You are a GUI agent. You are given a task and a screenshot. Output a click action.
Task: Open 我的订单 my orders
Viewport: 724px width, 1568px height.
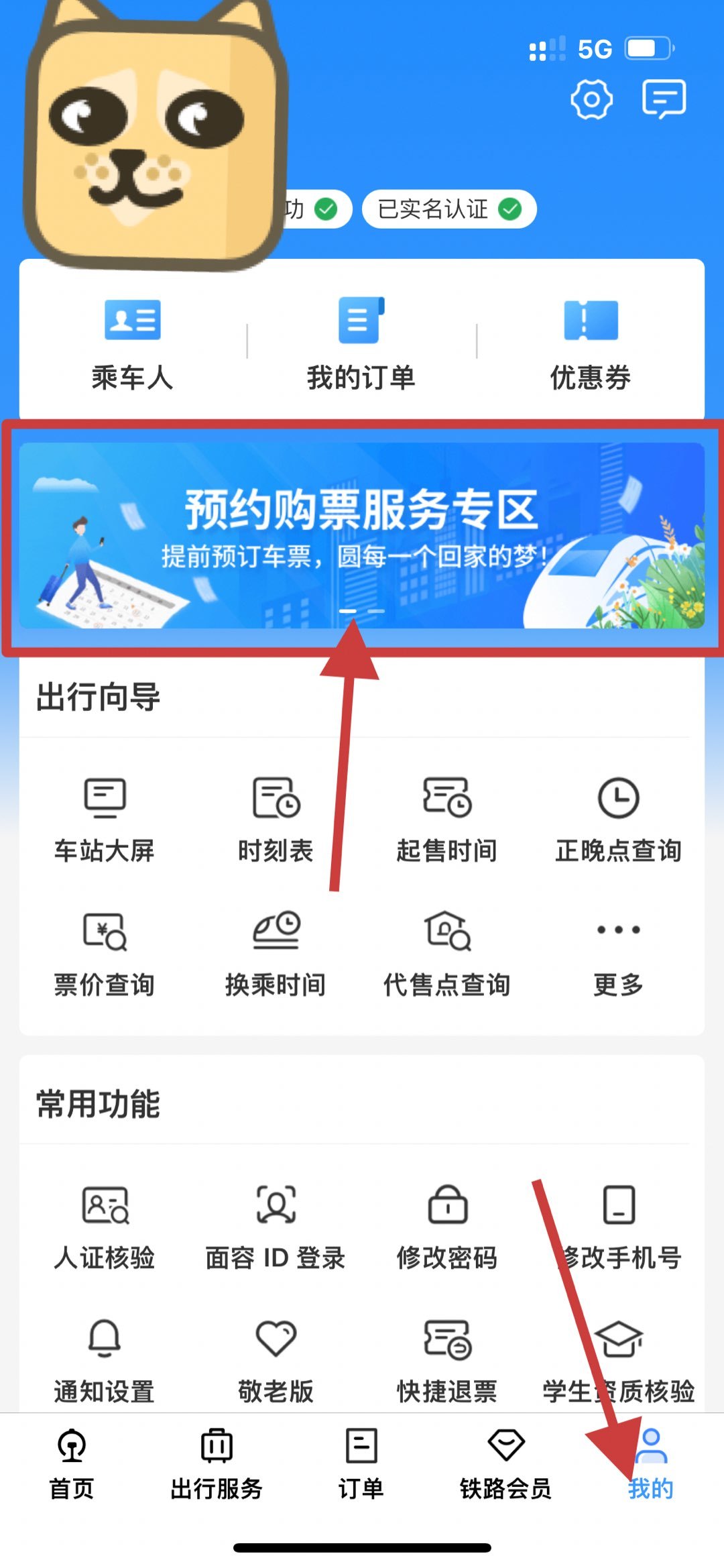[361, 342]
